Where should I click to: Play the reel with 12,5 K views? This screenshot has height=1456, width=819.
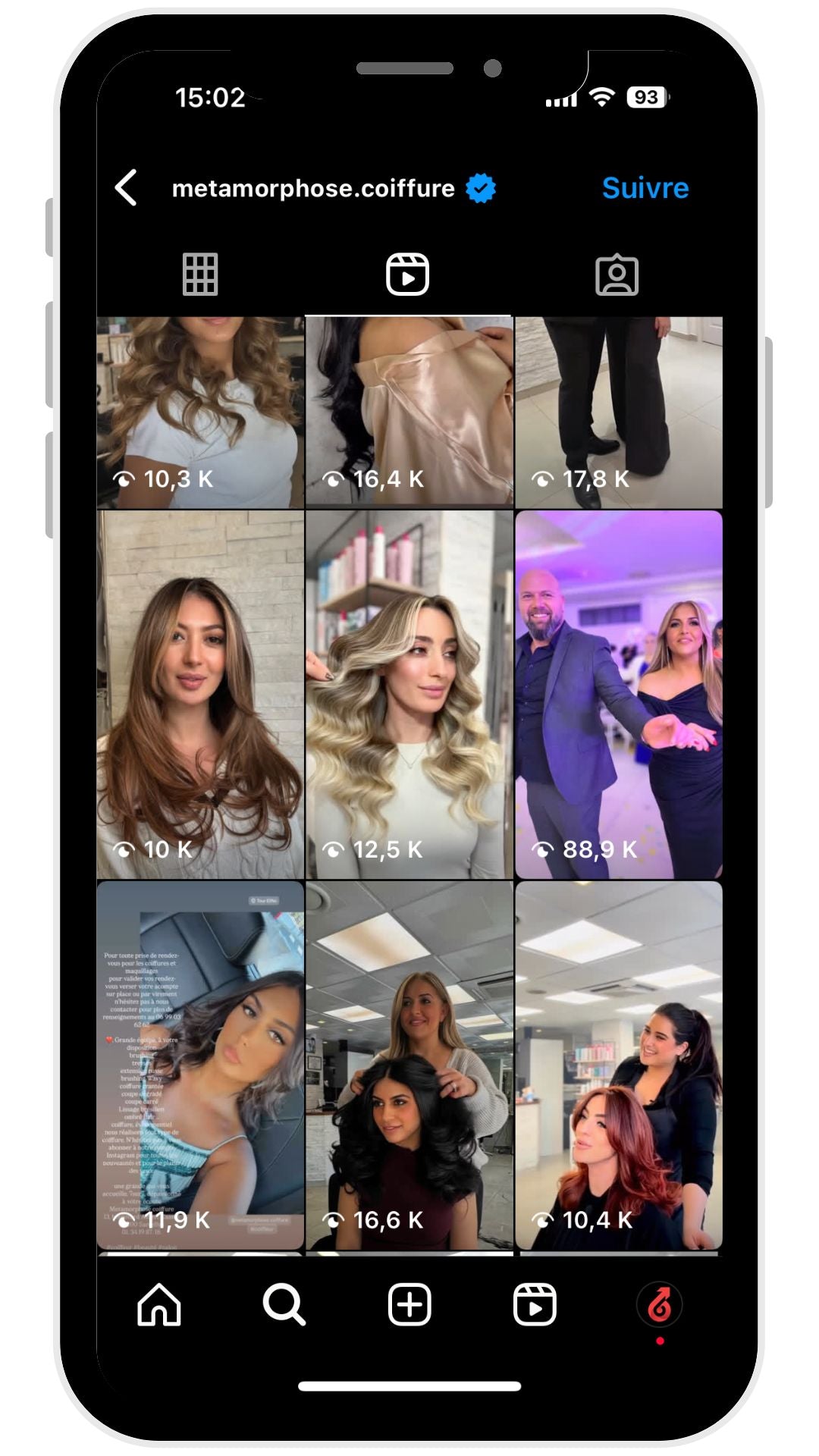click(x=409, y=694)
